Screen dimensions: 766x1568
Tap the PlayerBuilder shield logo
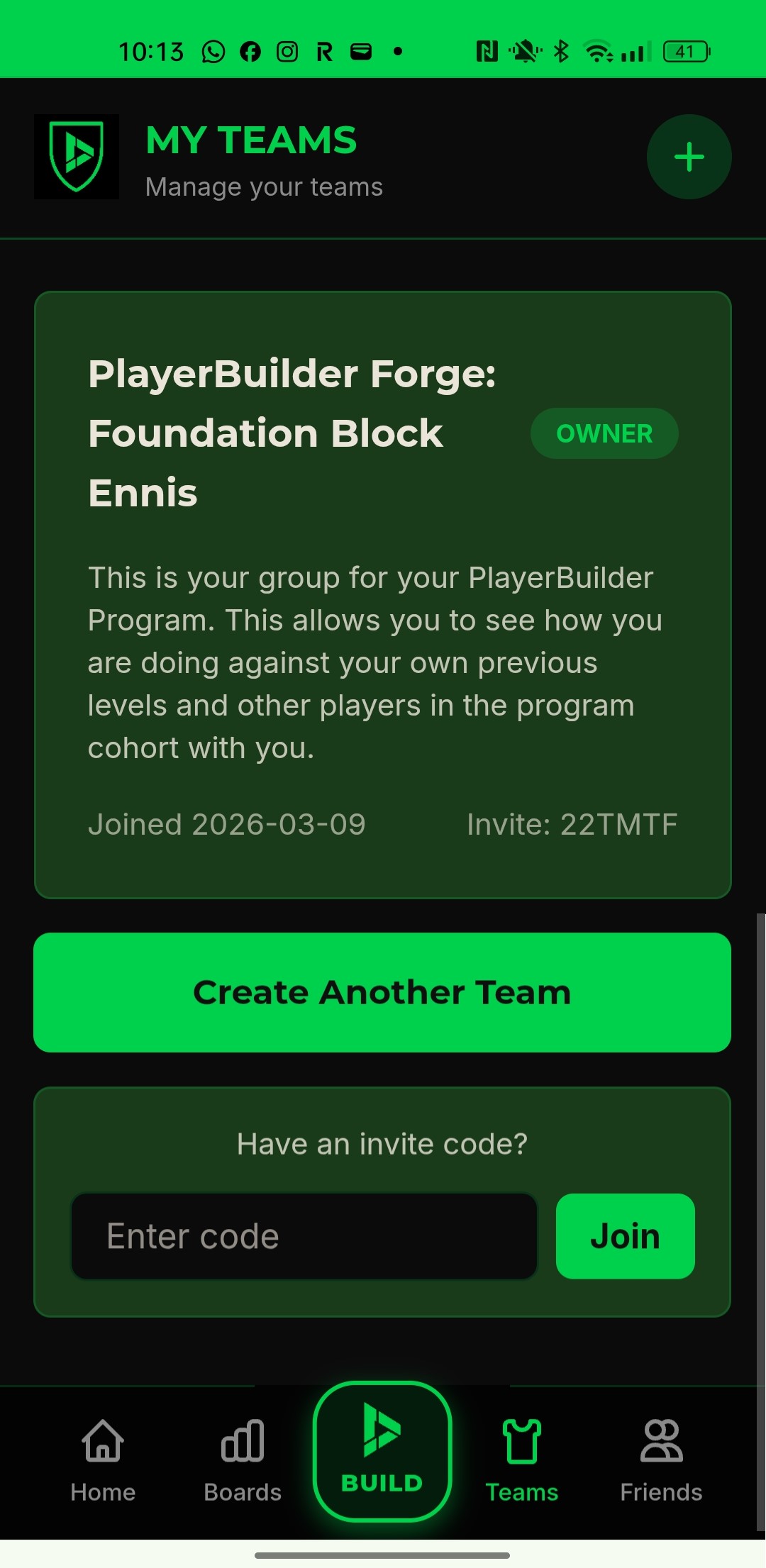[77, 157]
